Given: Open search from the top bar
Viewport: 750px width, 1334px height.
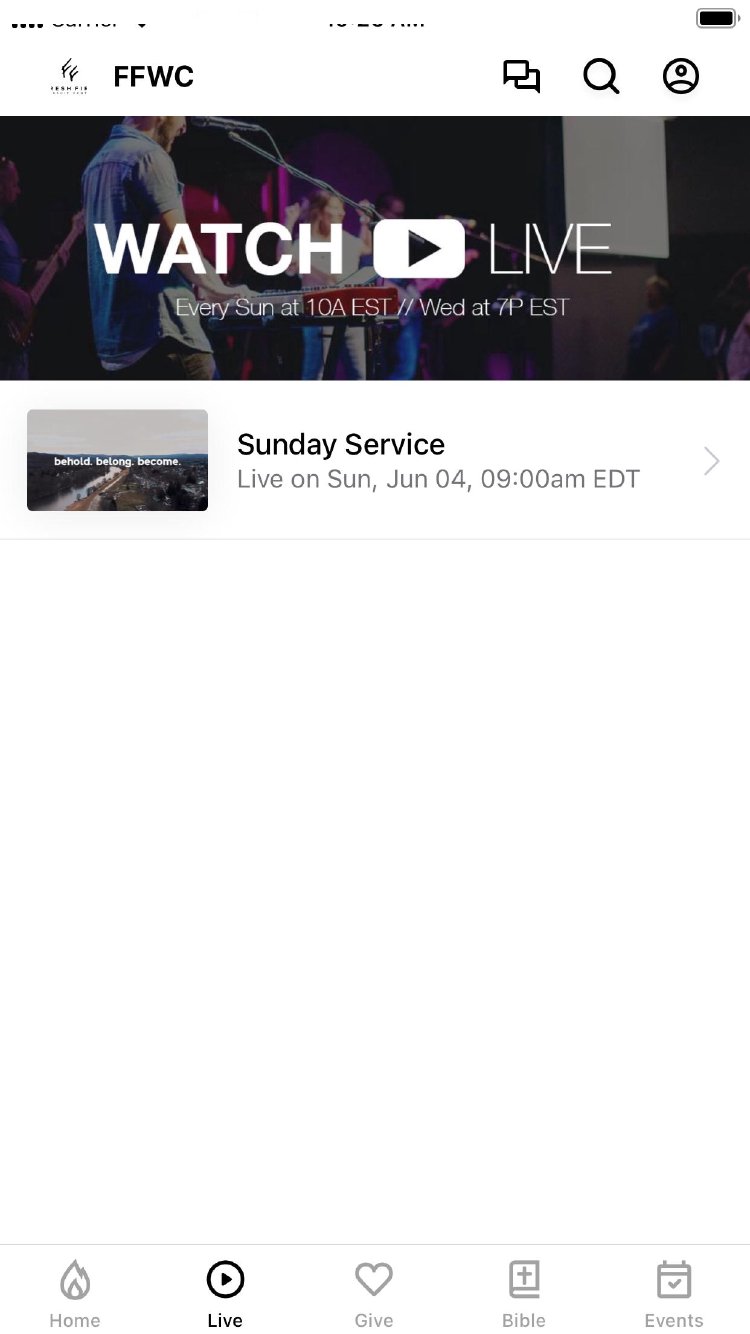Looking at the screenshot, I should (x=601, y=77).
